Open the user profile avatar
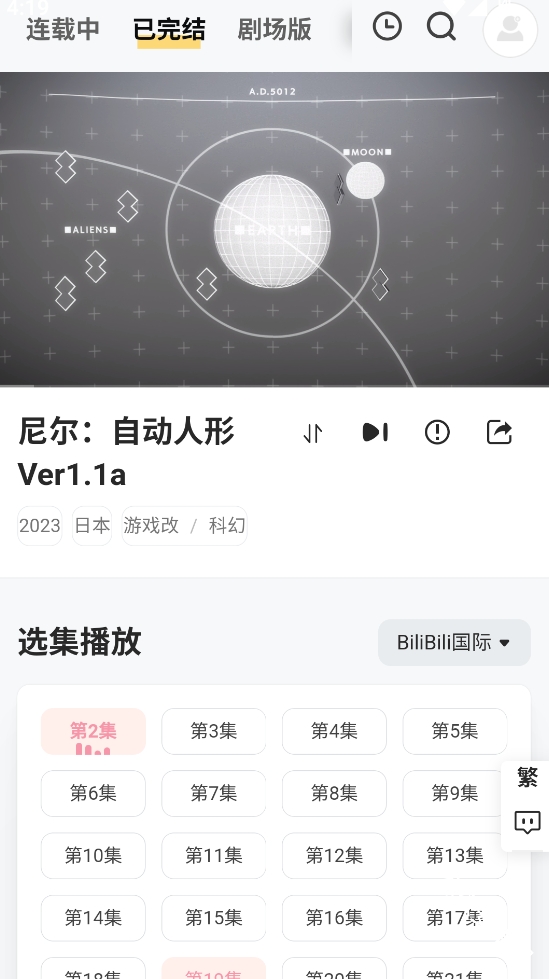549x979 pixels. 510,29
